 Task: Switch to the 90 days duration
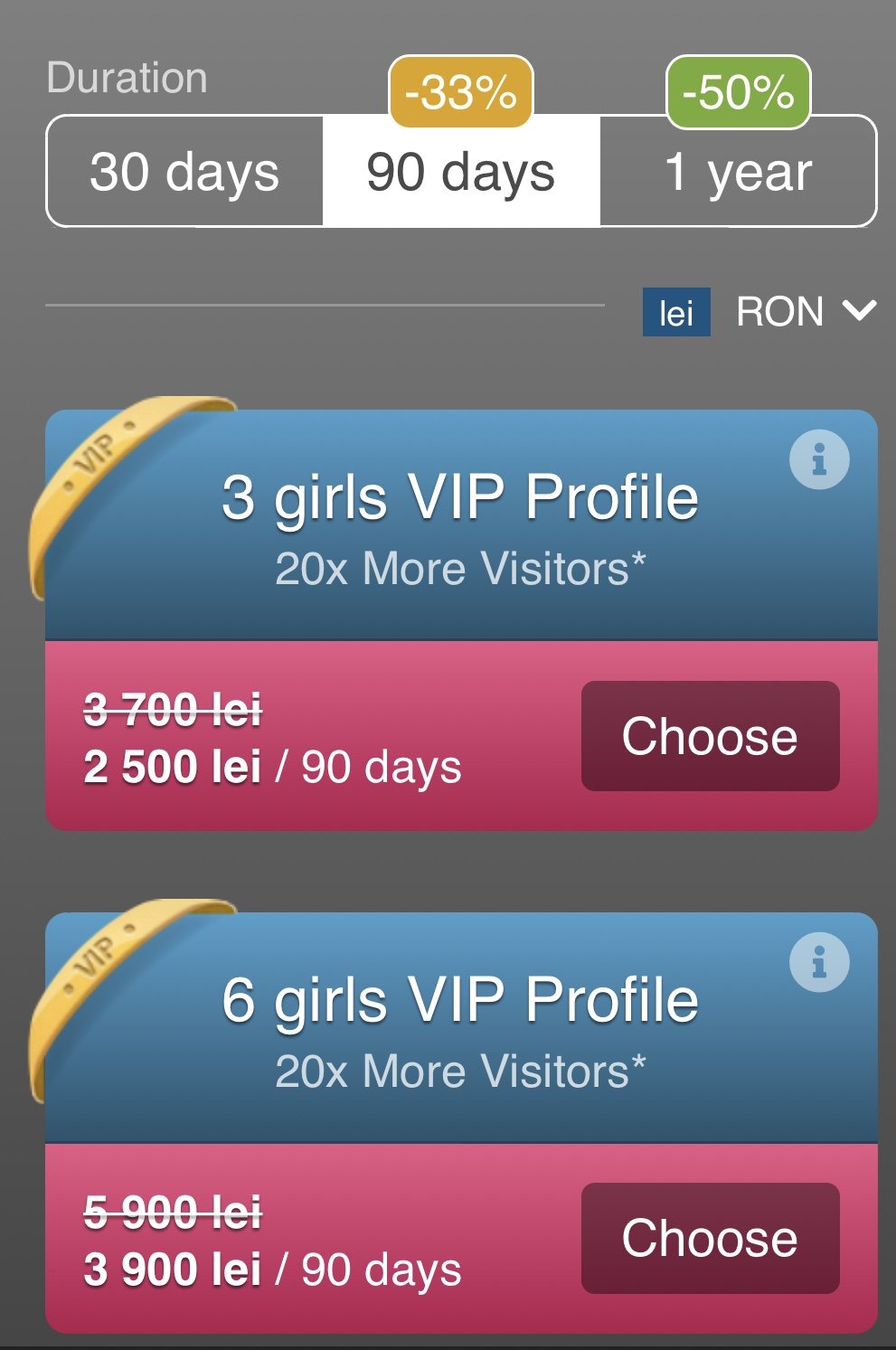tap(461, 172)
